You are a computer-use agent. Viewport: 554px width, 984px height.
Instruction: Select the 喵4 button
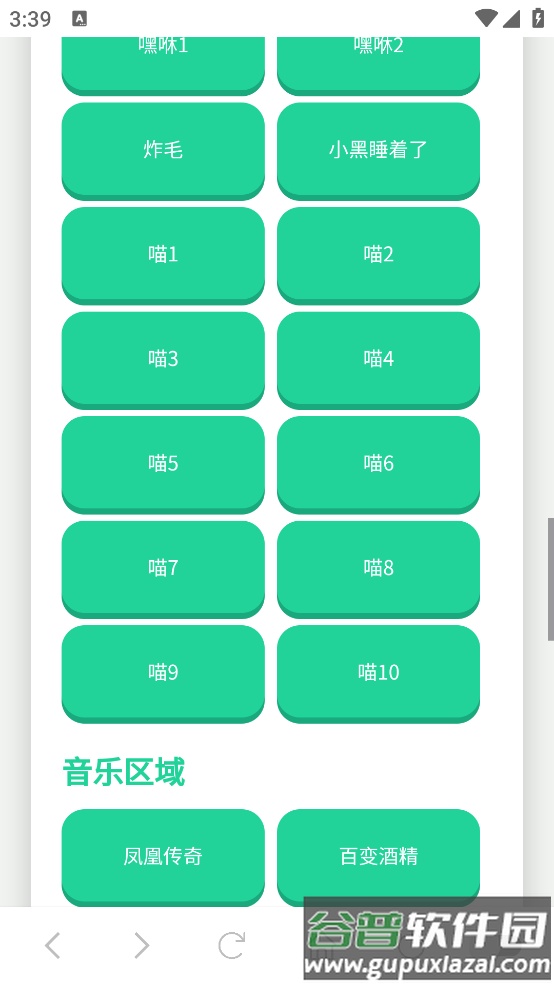(x=378, y=360)
